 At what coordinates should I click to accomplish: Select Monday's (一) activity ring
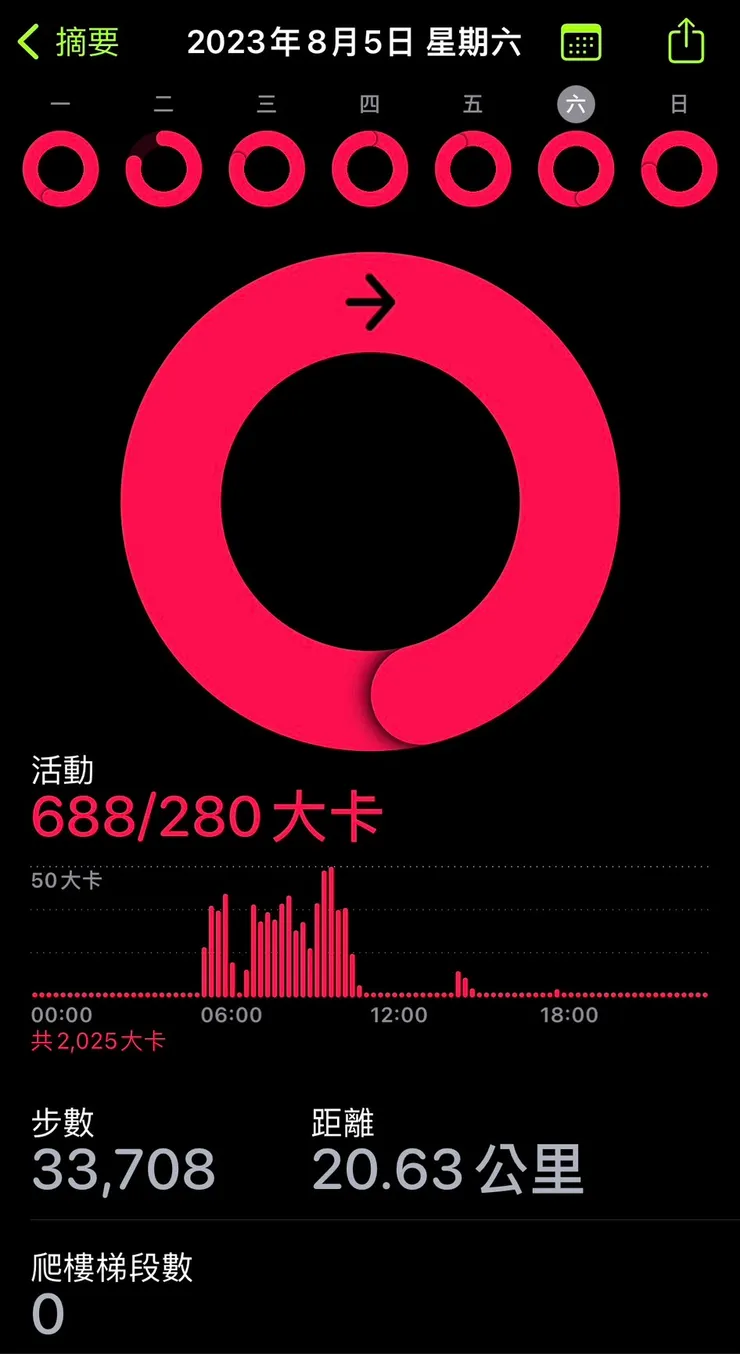(x=60, y=169)
